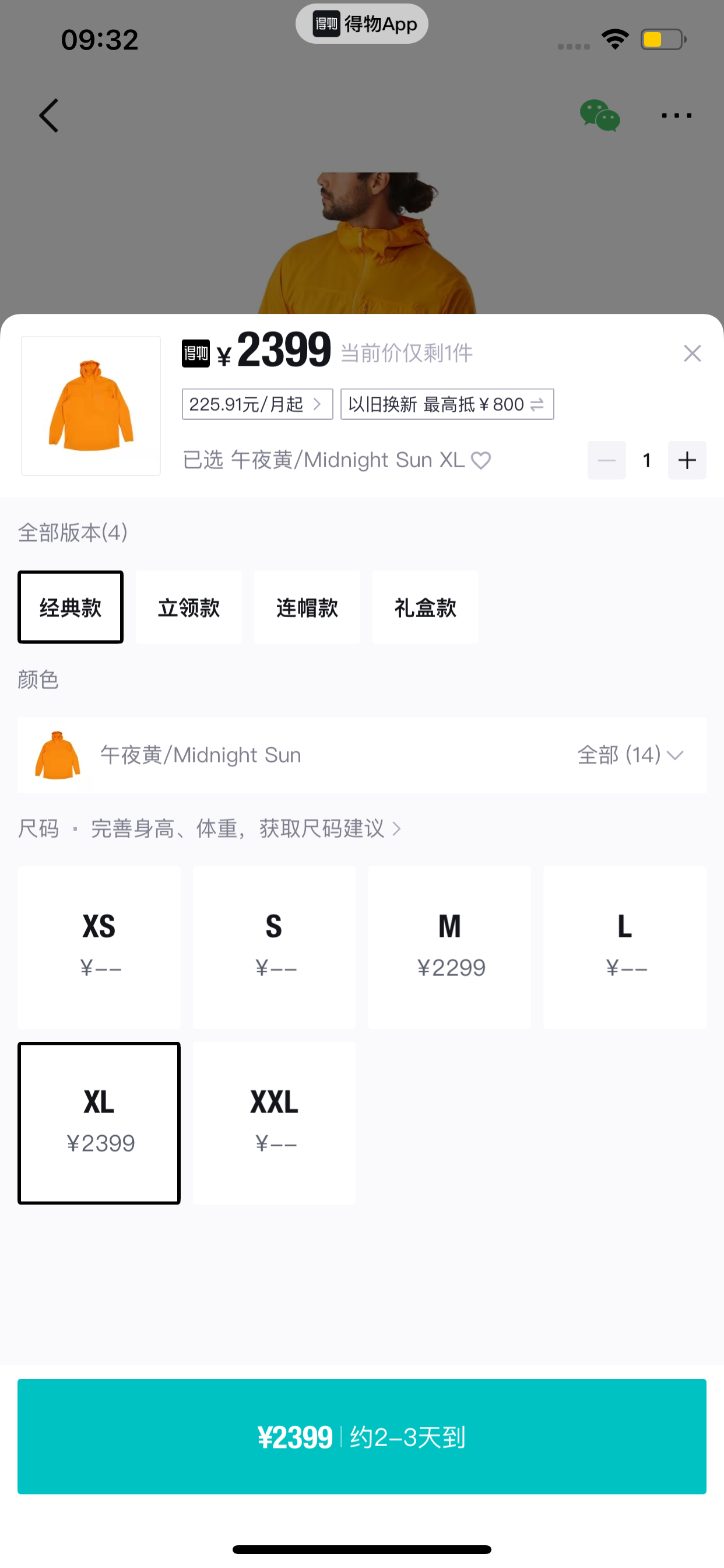
Task: Open the 以旧换新 trade-in offer
Action: (x=447, y=404)
